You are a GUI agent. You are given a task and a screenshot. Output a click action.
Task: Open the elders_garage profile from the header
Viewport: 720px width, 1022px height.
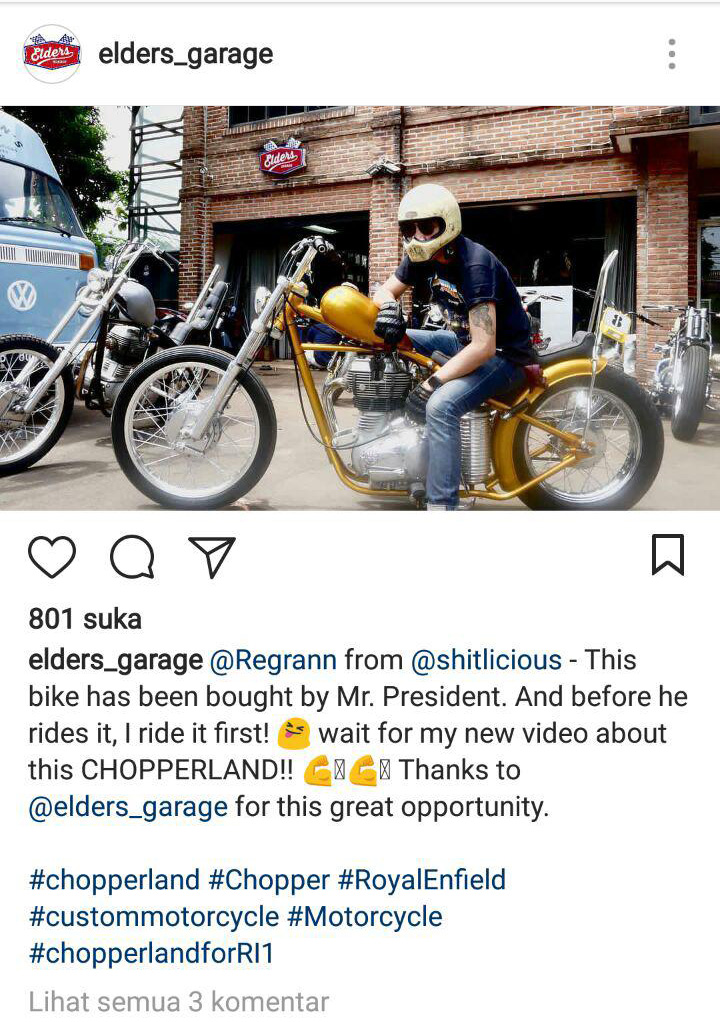(186, 54)
